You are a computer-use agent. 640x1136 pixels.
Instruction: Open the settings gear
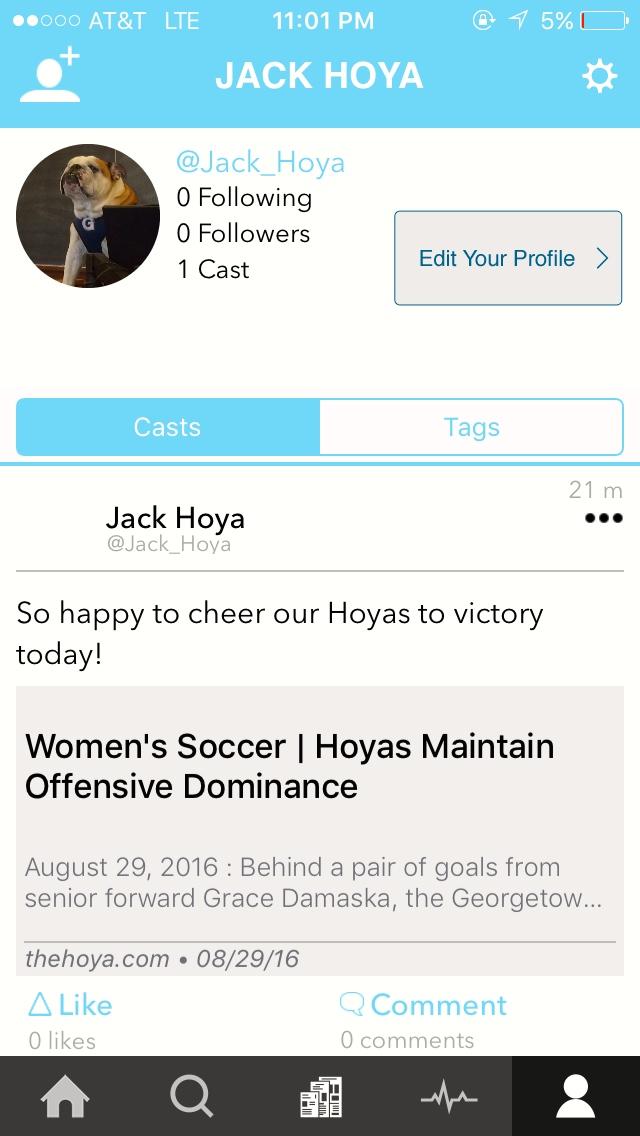(x=599, y=76)
